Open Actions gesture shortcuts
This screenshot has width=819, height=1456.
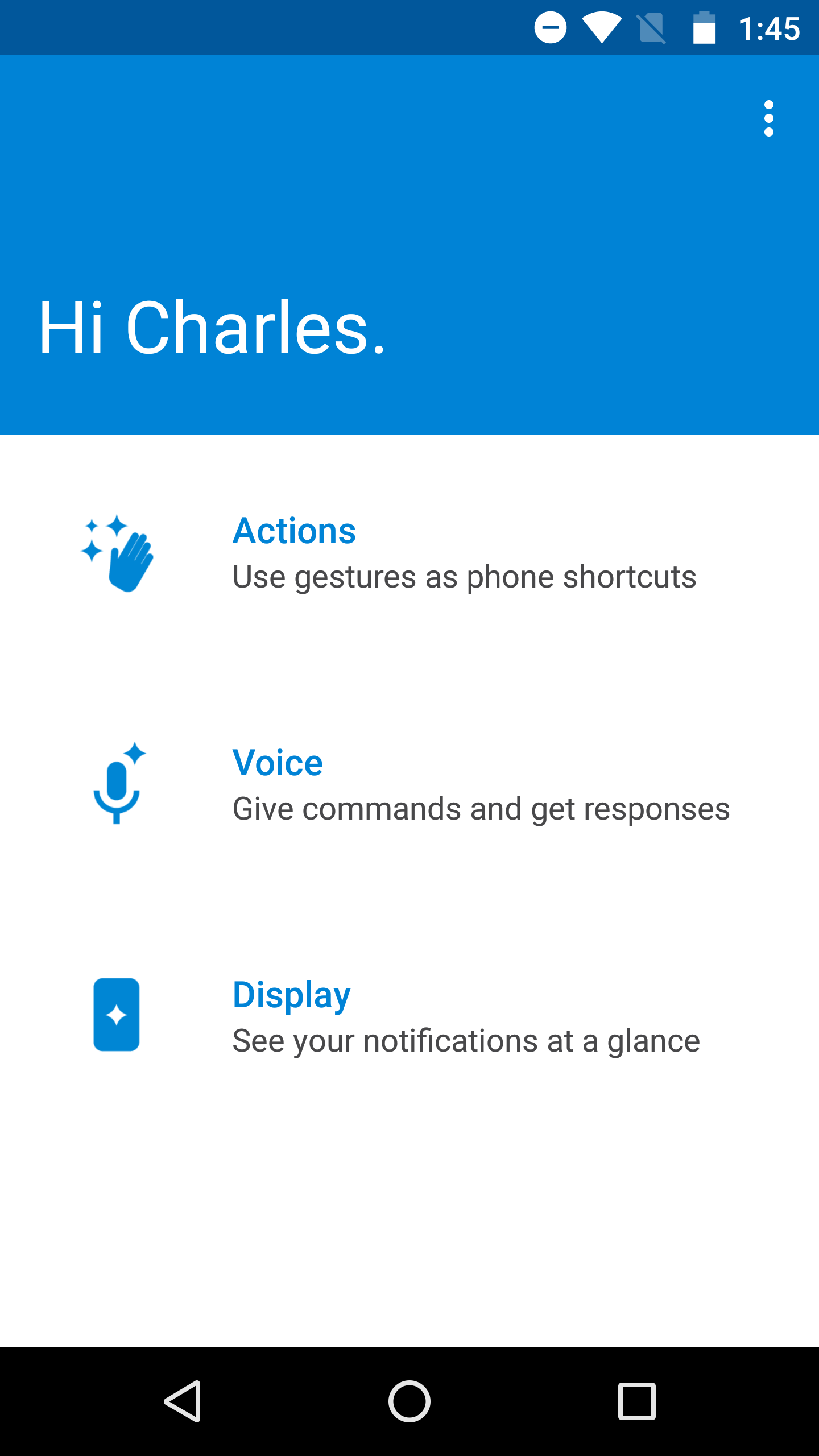coord(409,553)
